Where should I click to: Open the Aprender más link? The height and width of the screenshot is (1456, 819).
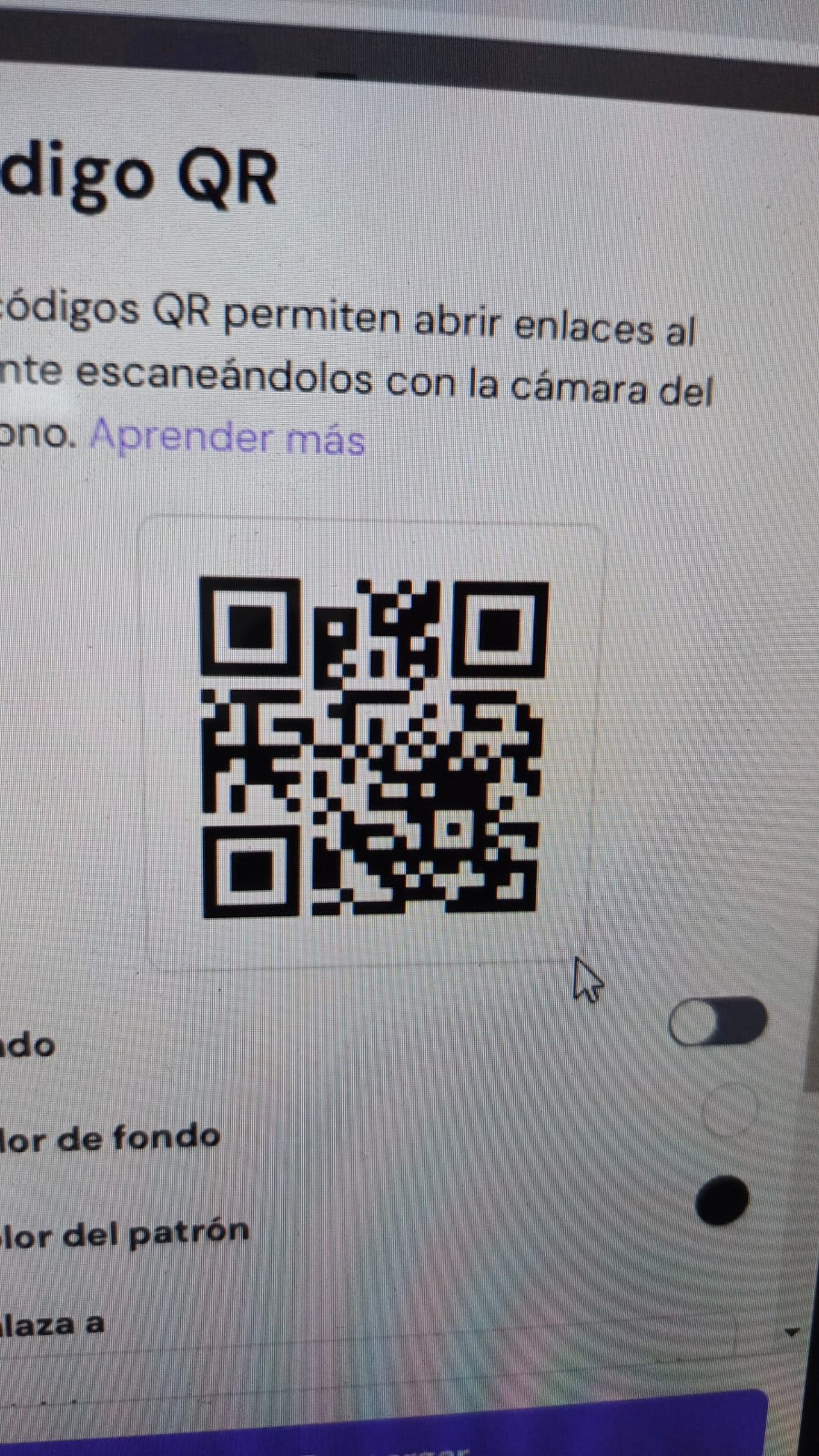(x=227, y=439)
